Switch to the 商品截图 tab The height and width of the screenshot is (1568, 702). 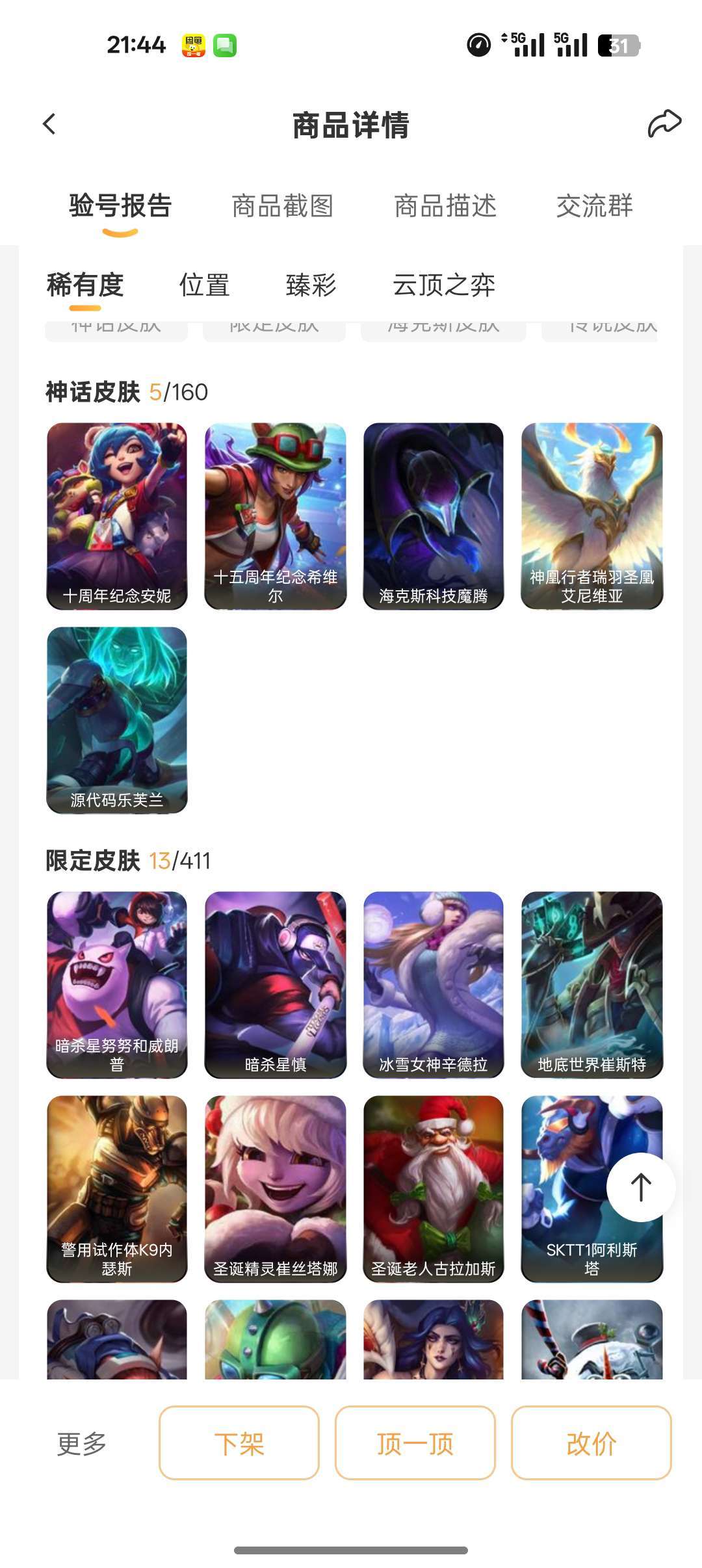[283, 206]
